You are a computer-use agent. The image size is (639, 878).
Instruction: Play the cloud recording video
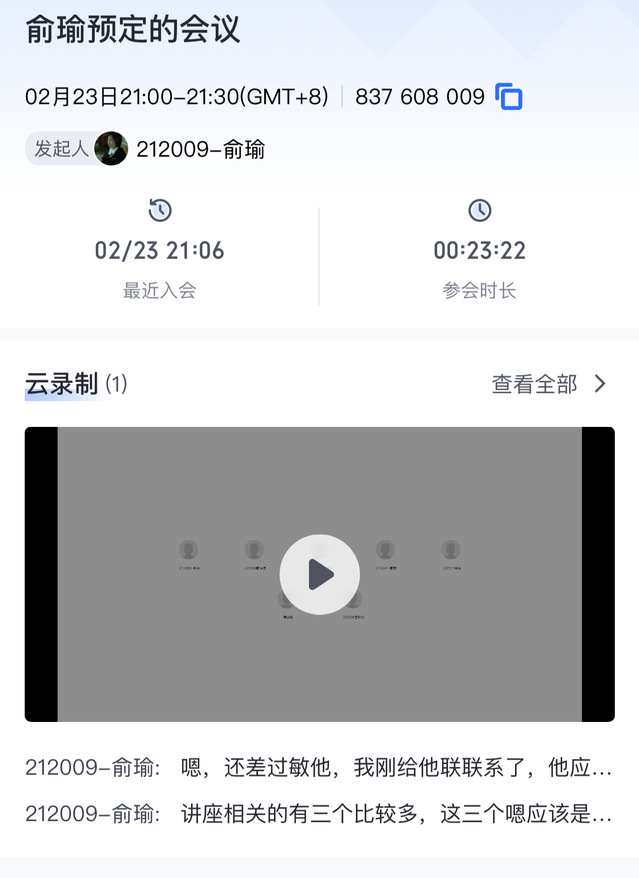(319, 574)
